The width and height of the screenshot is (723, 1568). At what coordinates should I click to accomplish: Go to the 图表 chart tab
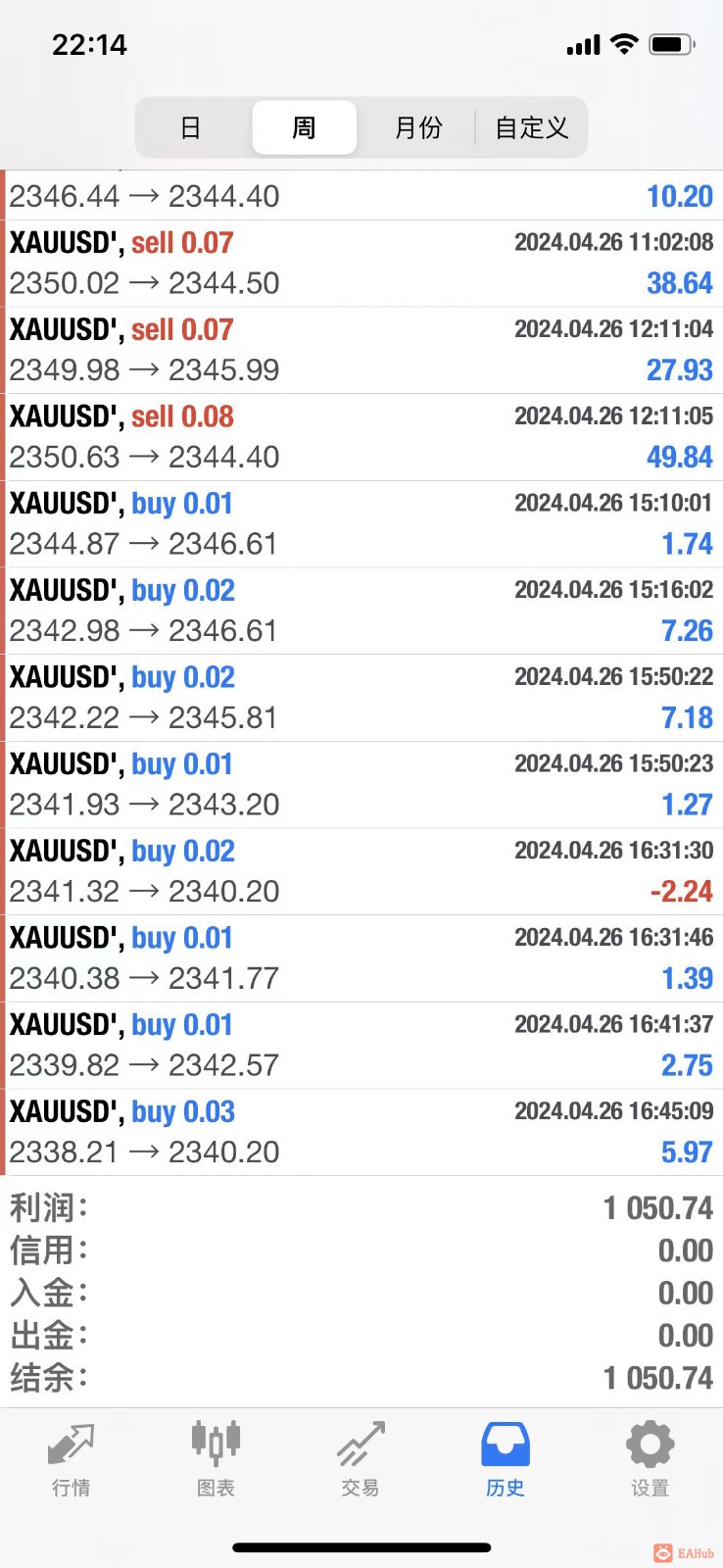216,1459
